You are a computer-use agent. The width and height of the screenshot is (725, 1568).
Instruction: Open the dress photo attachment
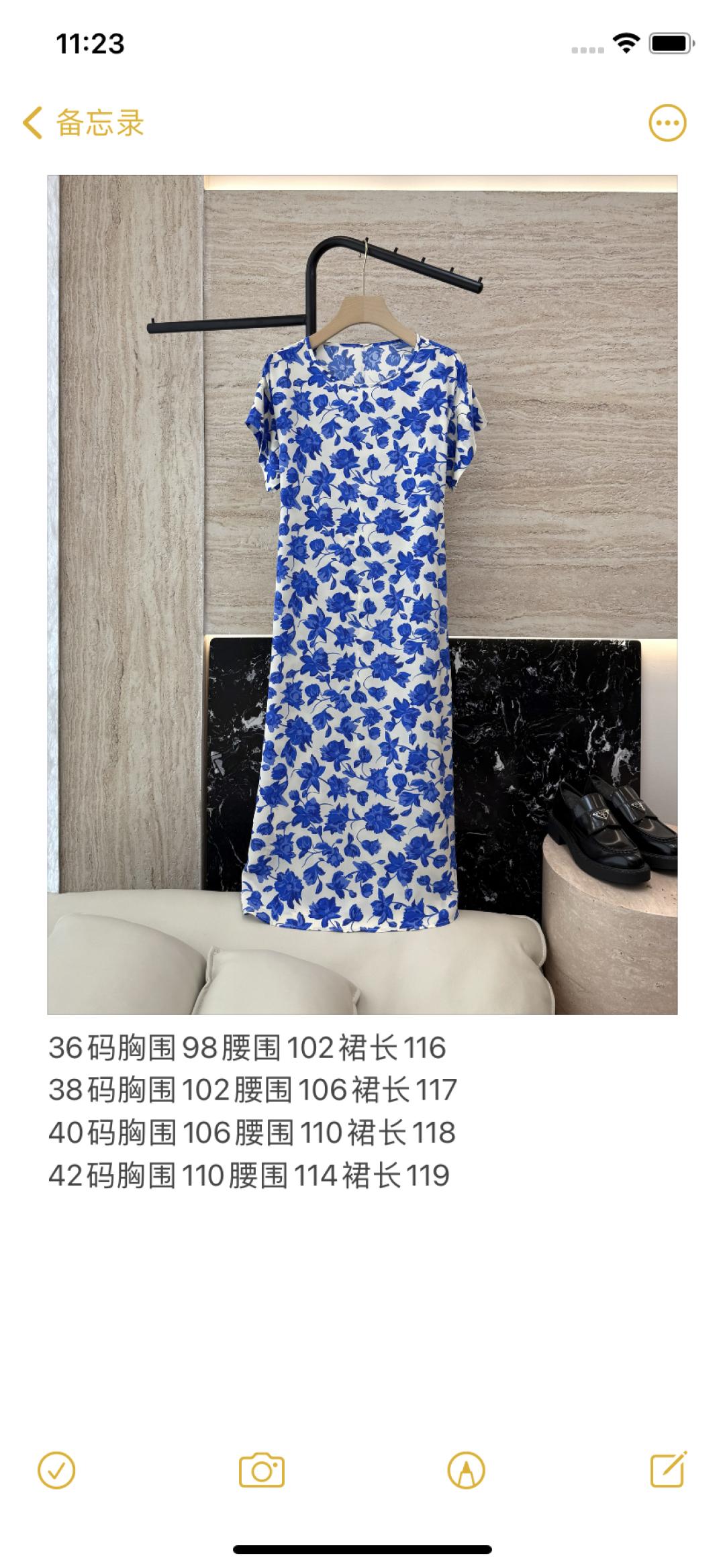(362, 594)
